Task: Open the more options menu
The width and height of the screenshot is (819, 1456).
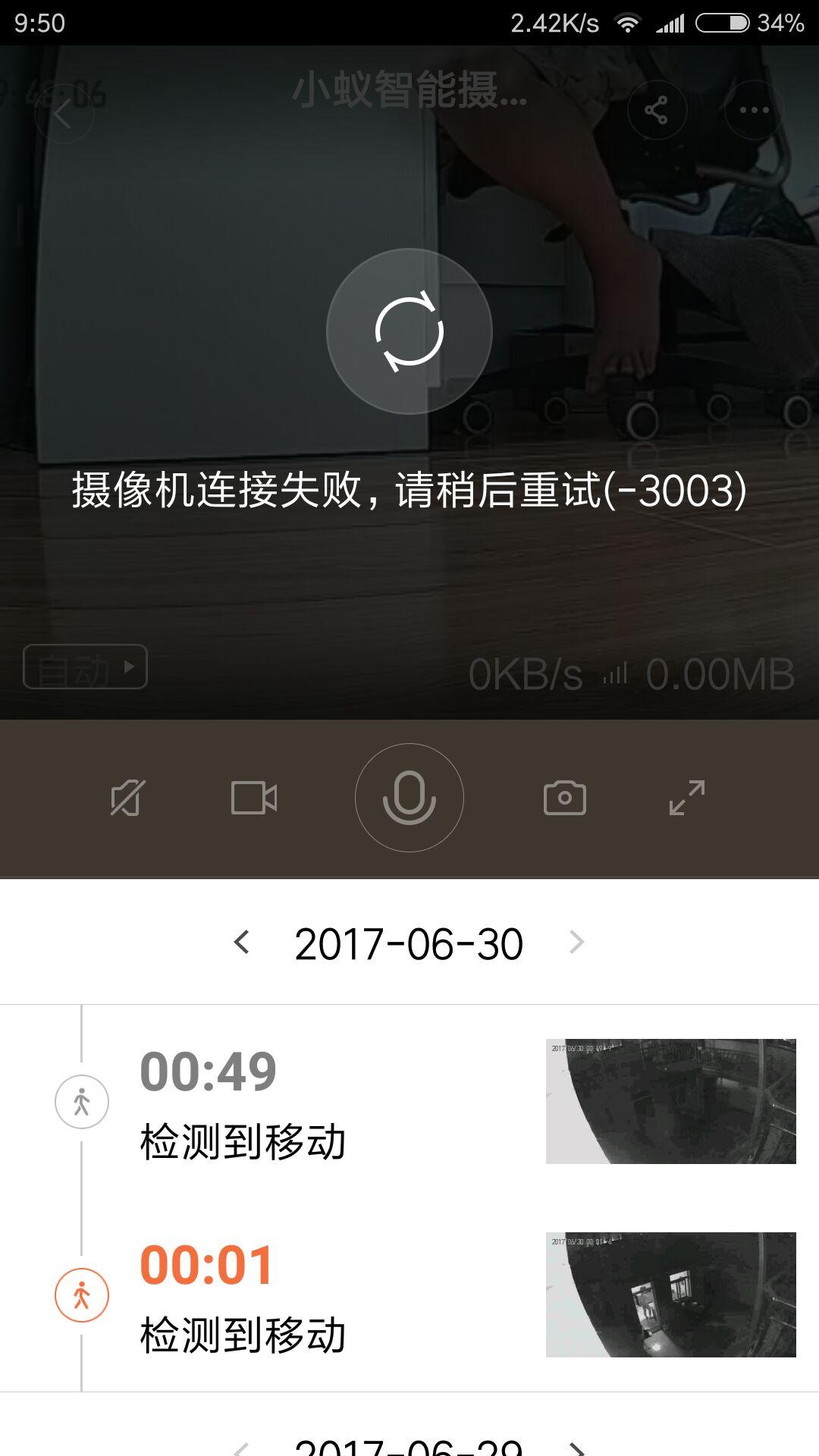Action: [753, 111]
